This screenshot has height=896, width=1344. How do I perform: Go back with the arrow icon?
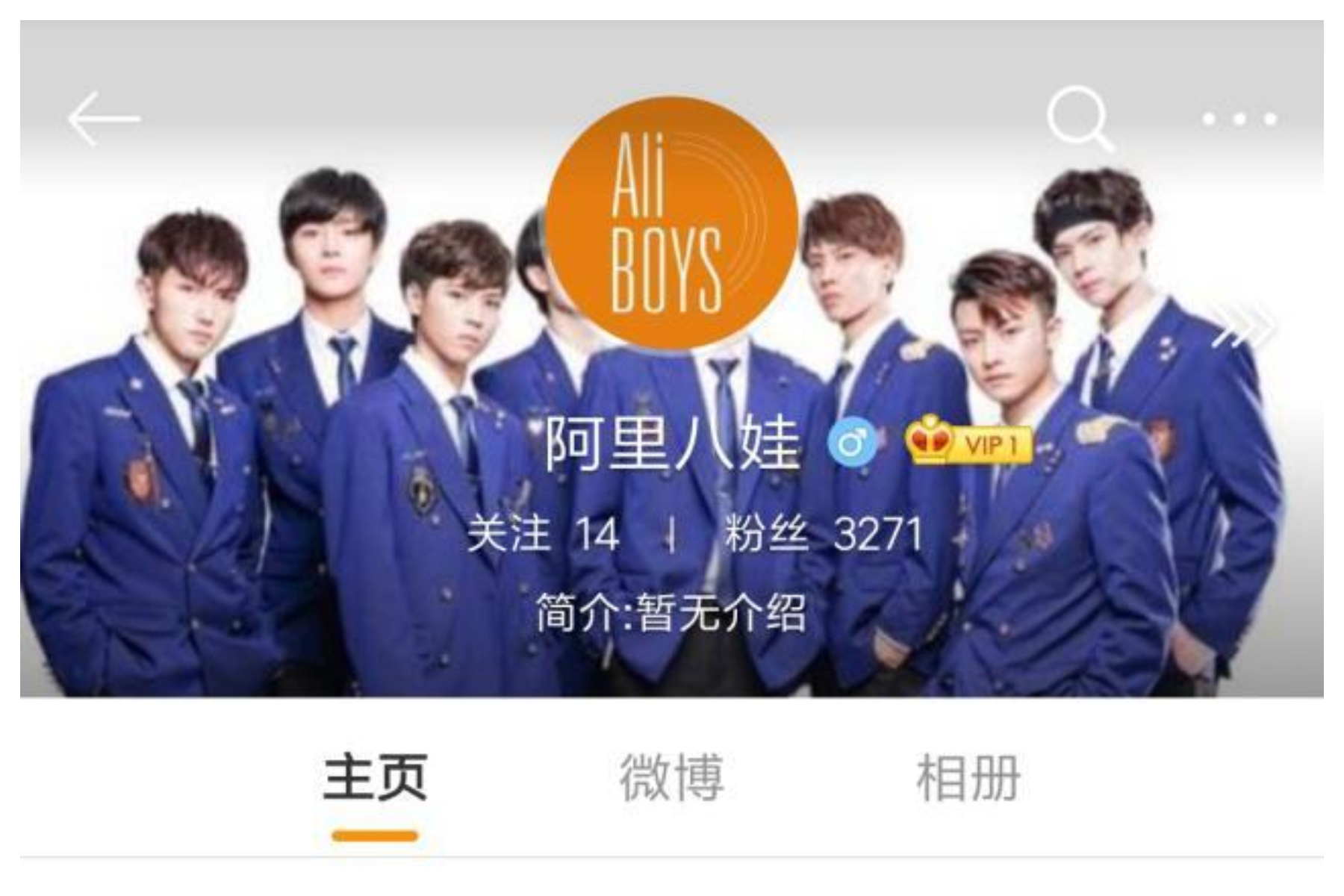coord(103,119)
